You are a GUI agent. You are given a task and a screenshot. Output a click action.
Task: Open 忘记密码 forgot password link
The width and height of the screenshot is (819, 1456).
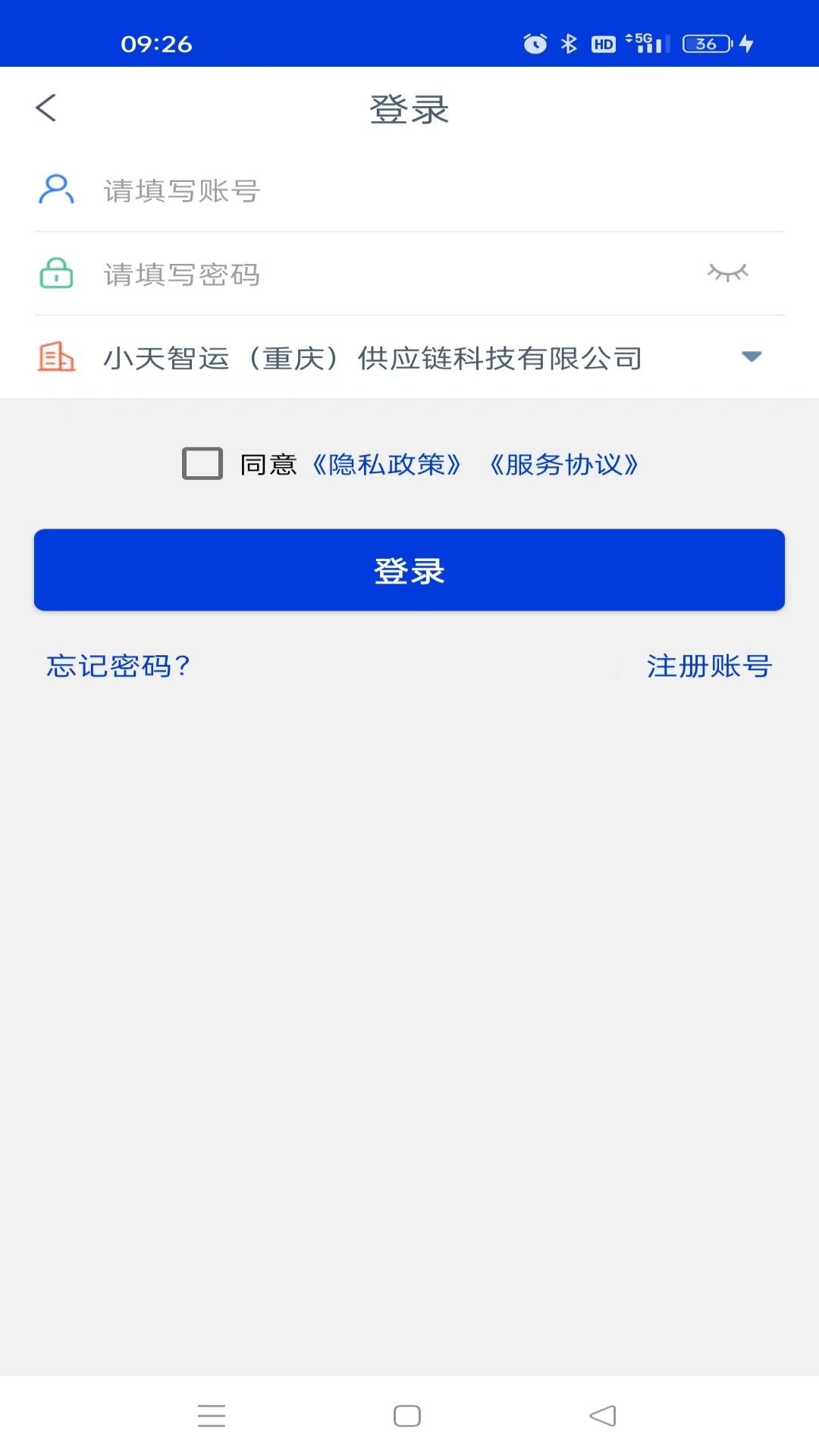[x=118, y=667]
